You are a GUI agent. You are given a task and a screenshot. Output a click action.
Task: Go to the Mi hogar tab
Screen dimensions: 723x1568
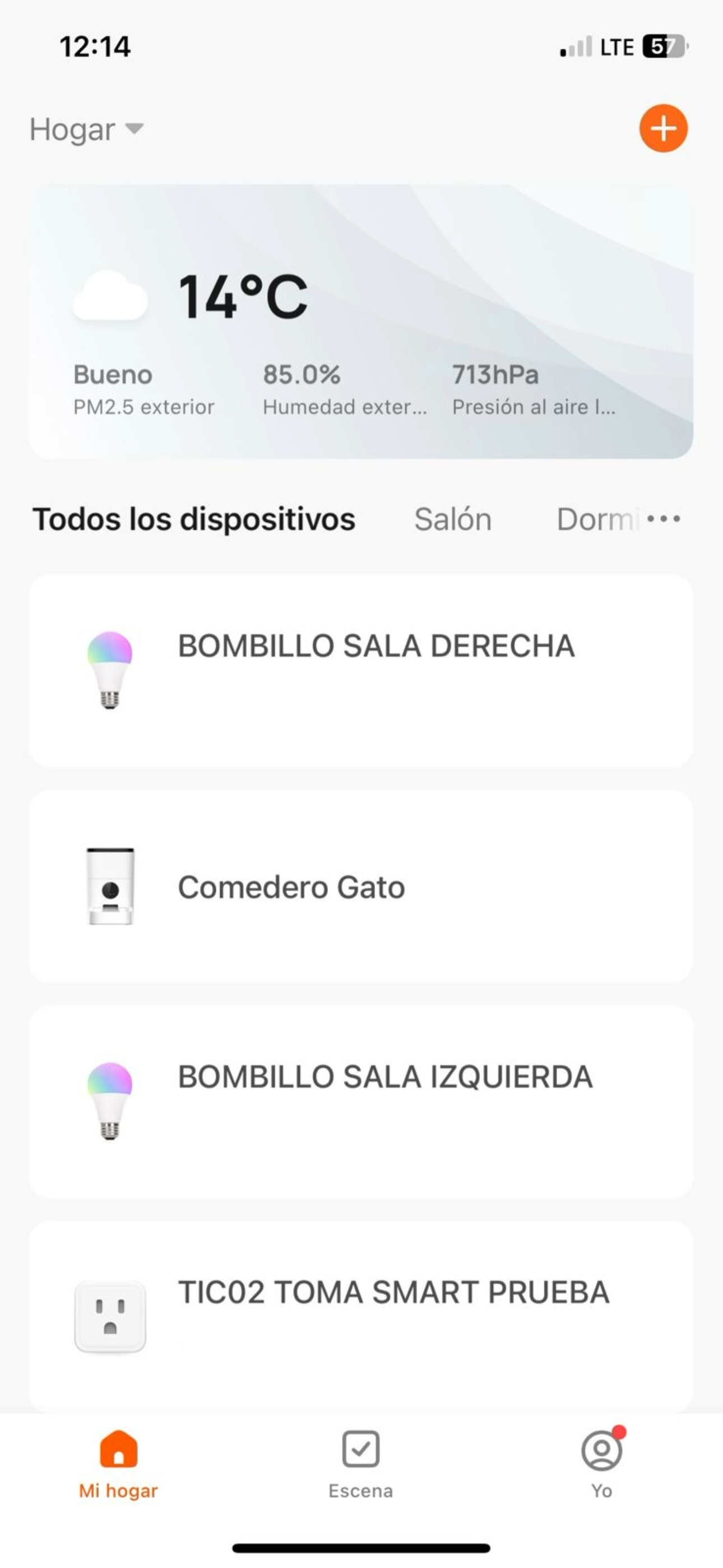point(119,1464)
